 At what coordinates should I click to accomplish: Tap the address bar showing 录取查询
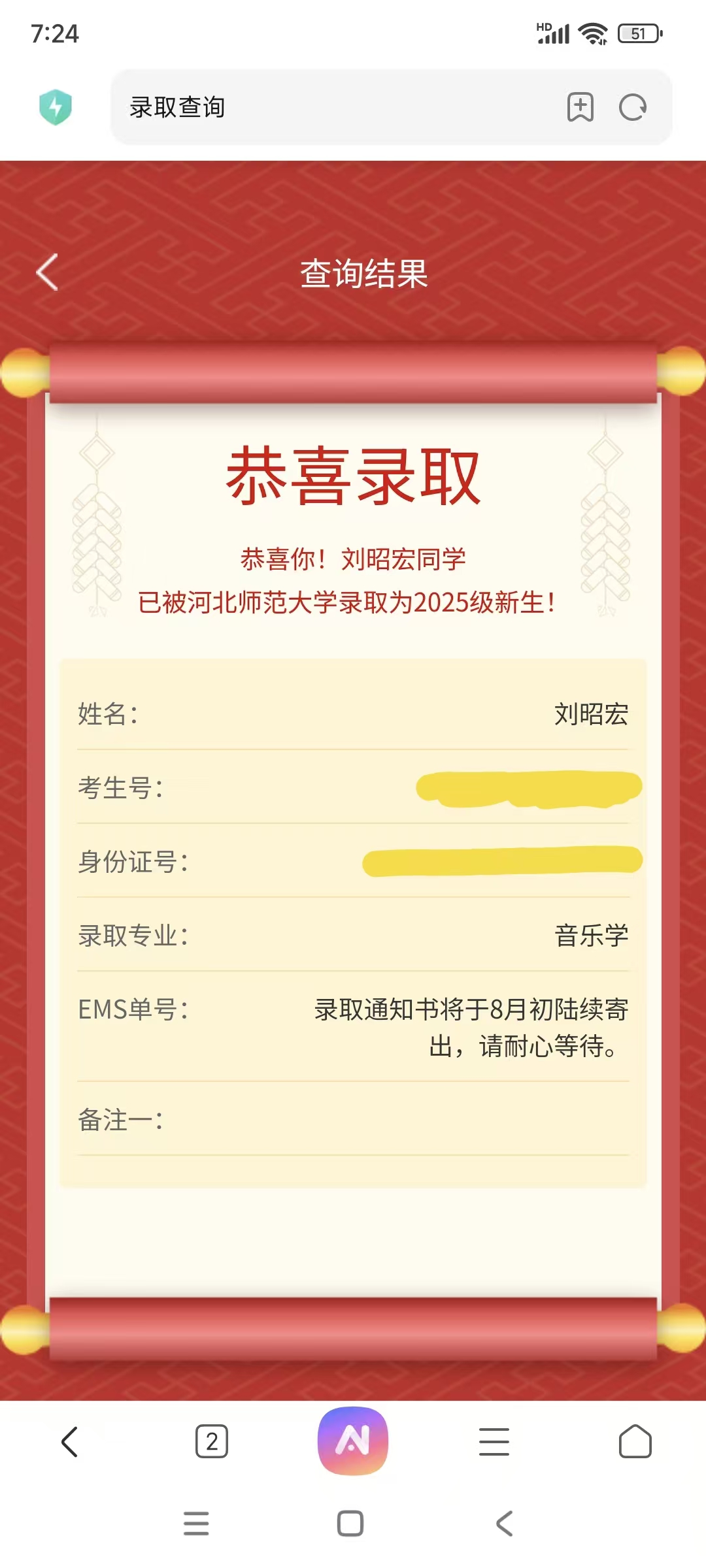[x=327, y=107]
